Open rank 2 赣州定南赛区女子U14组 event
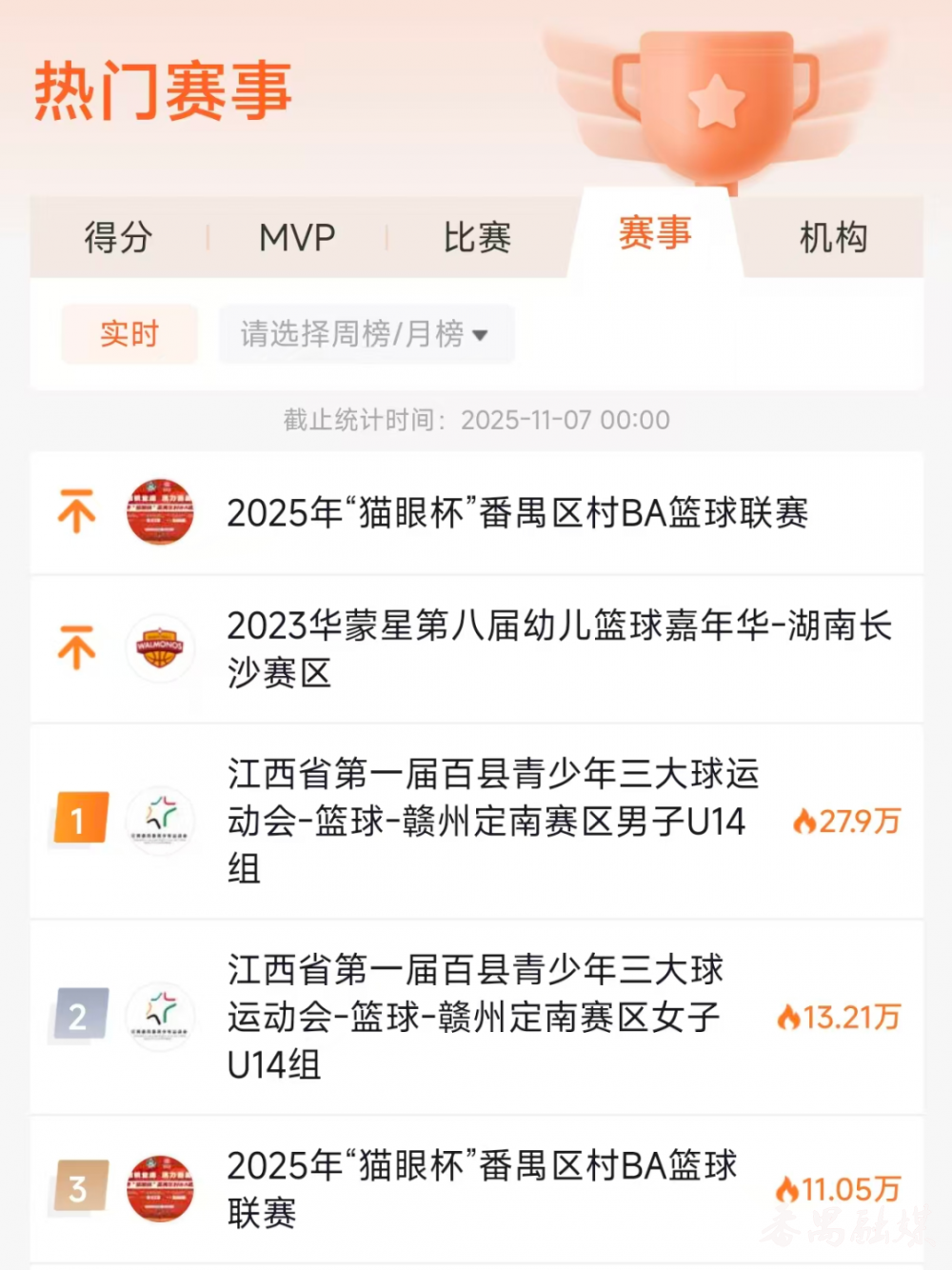This screenshot has height=1270, width=952. click(474, 1017)
